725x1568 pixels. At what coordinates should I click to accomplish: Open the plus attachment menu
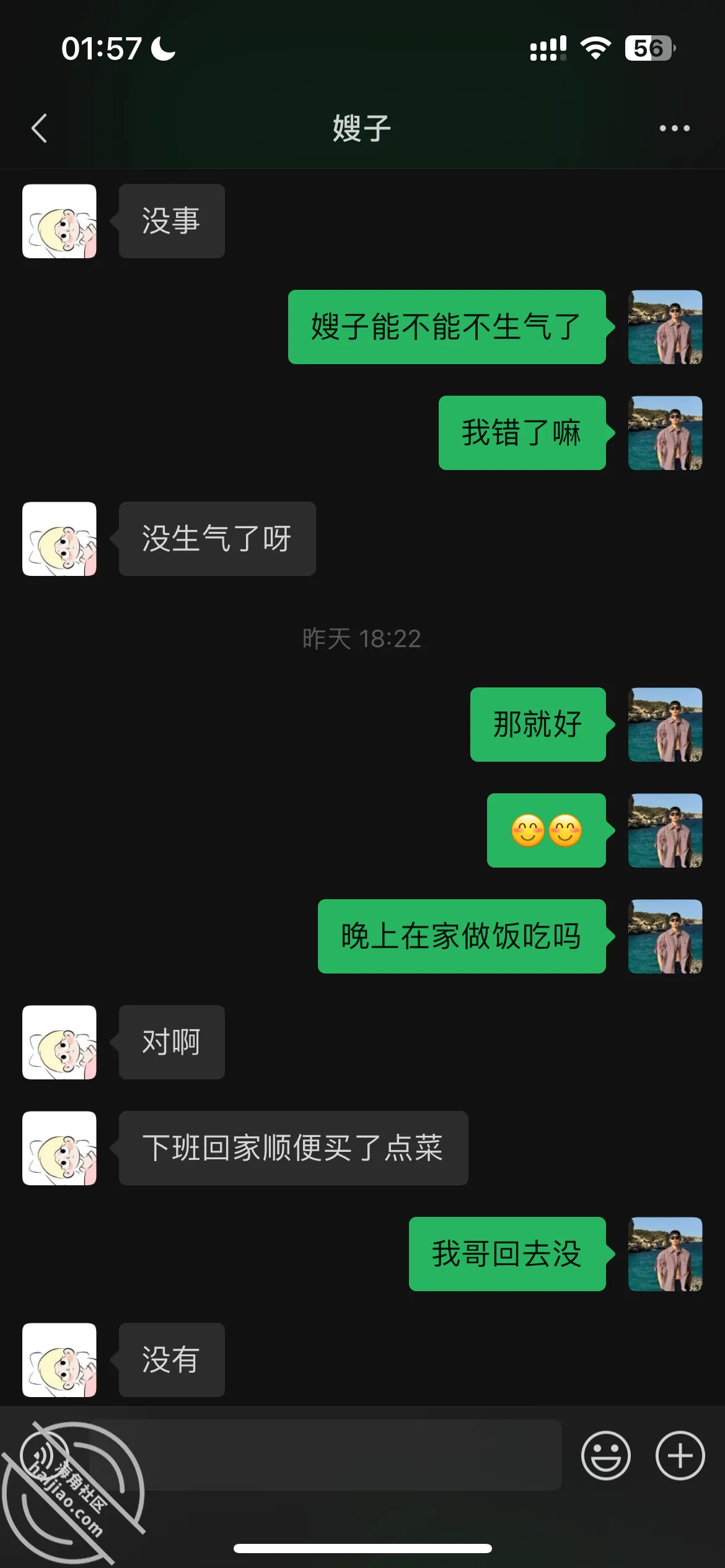coord(680,1455)
